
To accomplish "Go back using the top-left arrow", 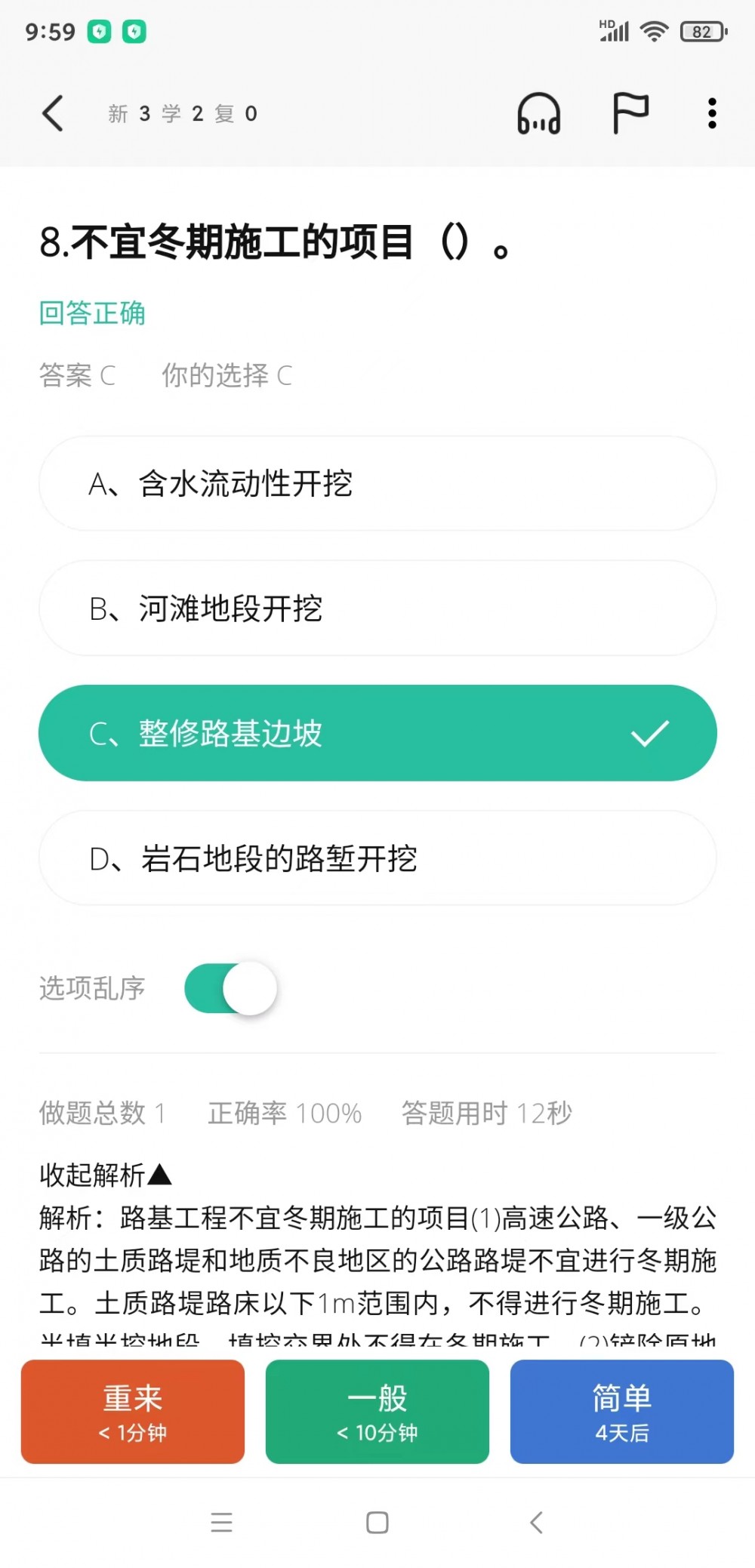I will (52, 114).
